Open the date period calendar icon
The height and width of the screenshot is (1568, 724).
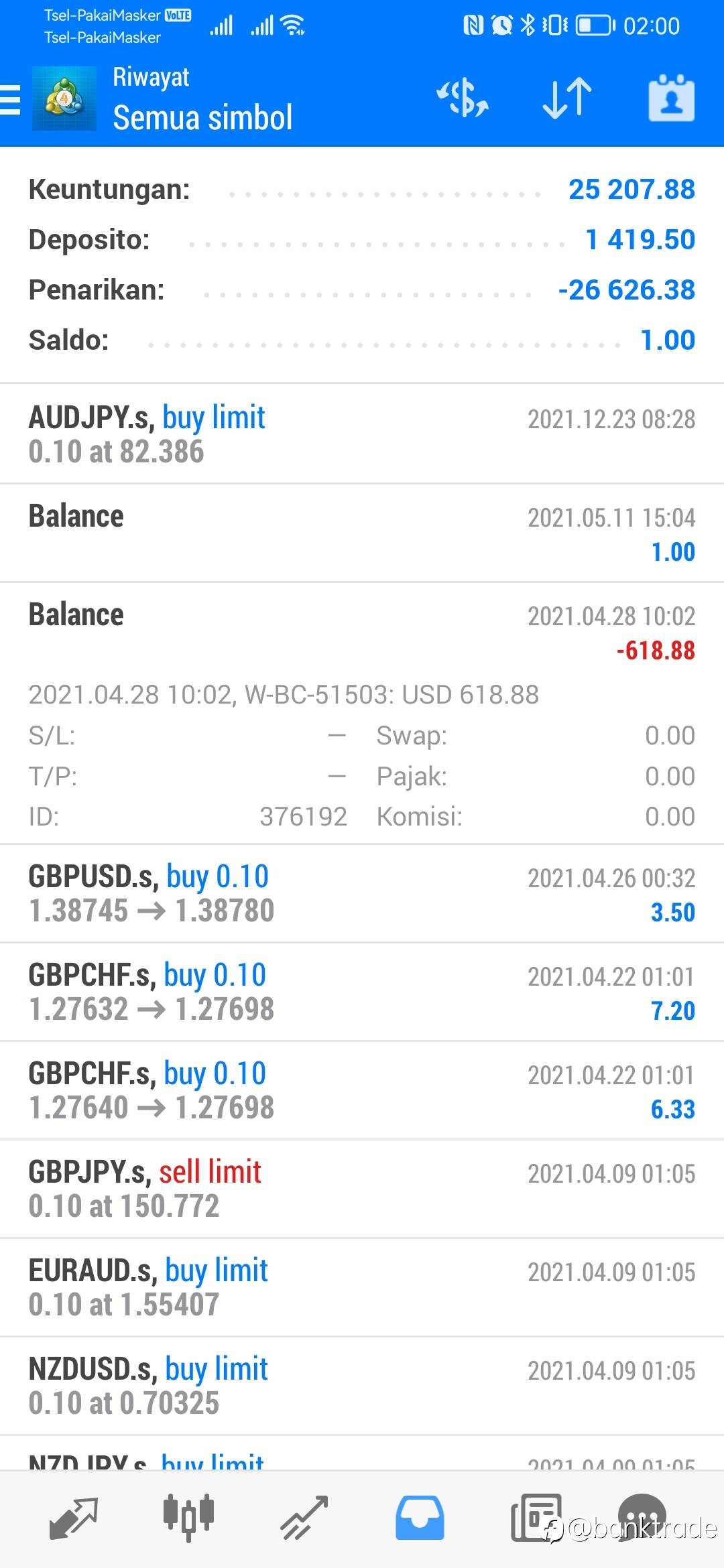(x=671, y=99)
